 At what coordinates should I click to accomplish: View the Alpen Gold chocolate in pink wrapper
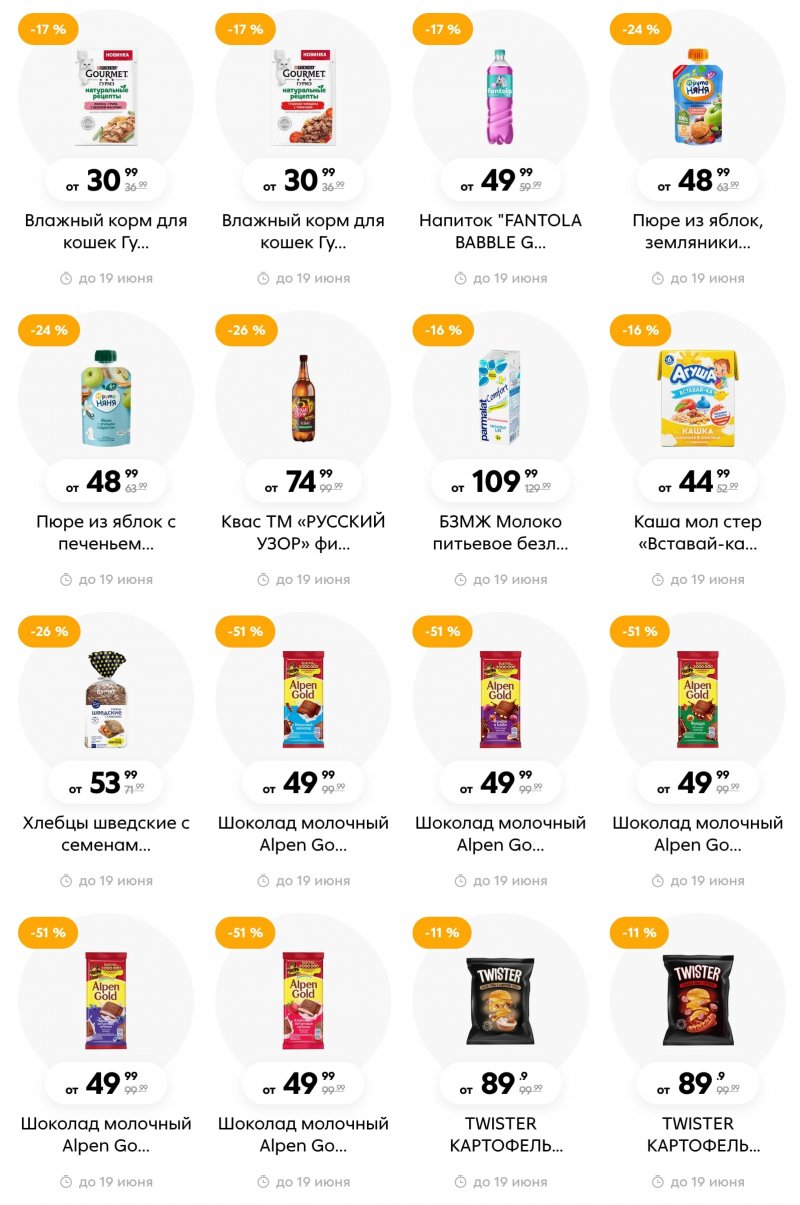302,1001
